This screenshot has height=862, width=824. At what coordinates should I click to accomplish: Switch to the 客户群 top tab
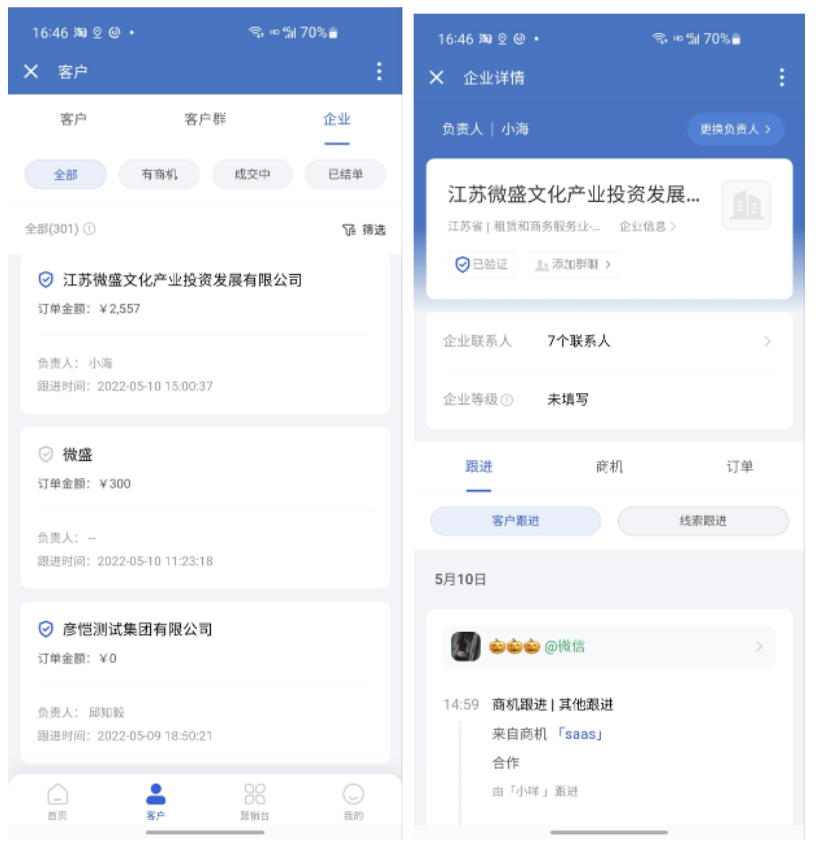coord(205,119)
